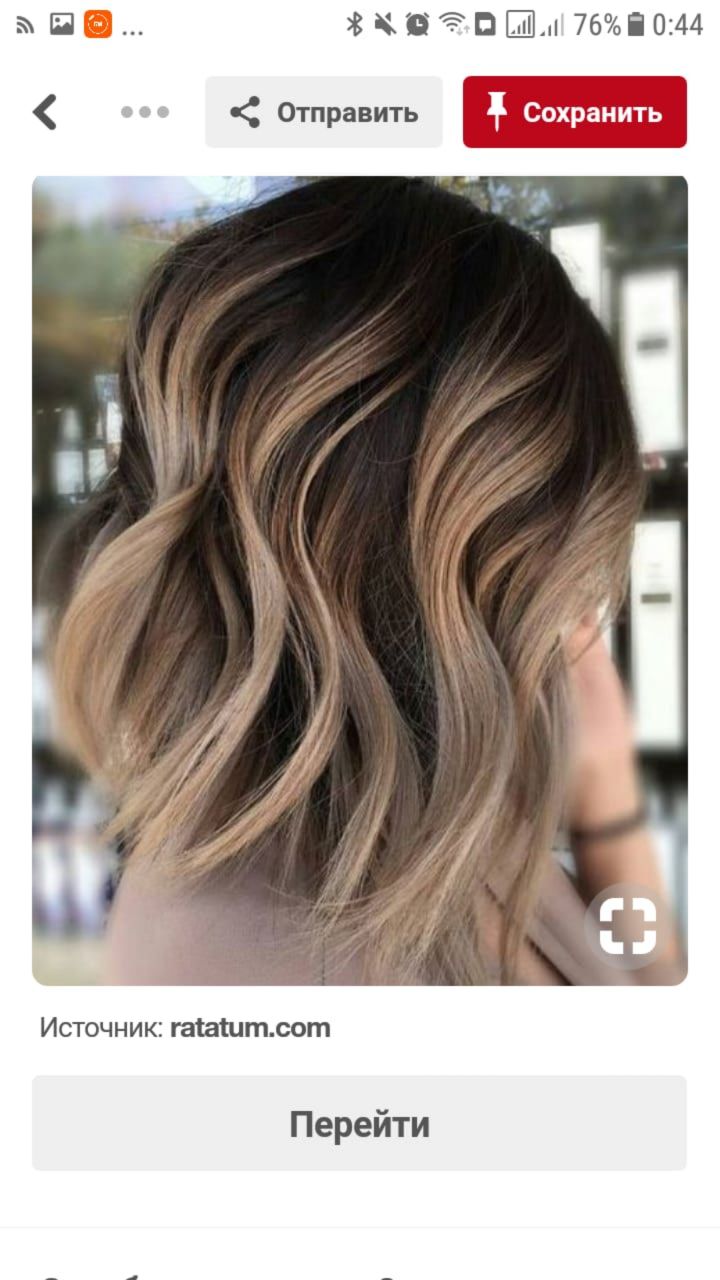Save the pin with Сохранить
Image resolution: width=720 pixels, height=1280 pixels.
[x=575, y=112]
